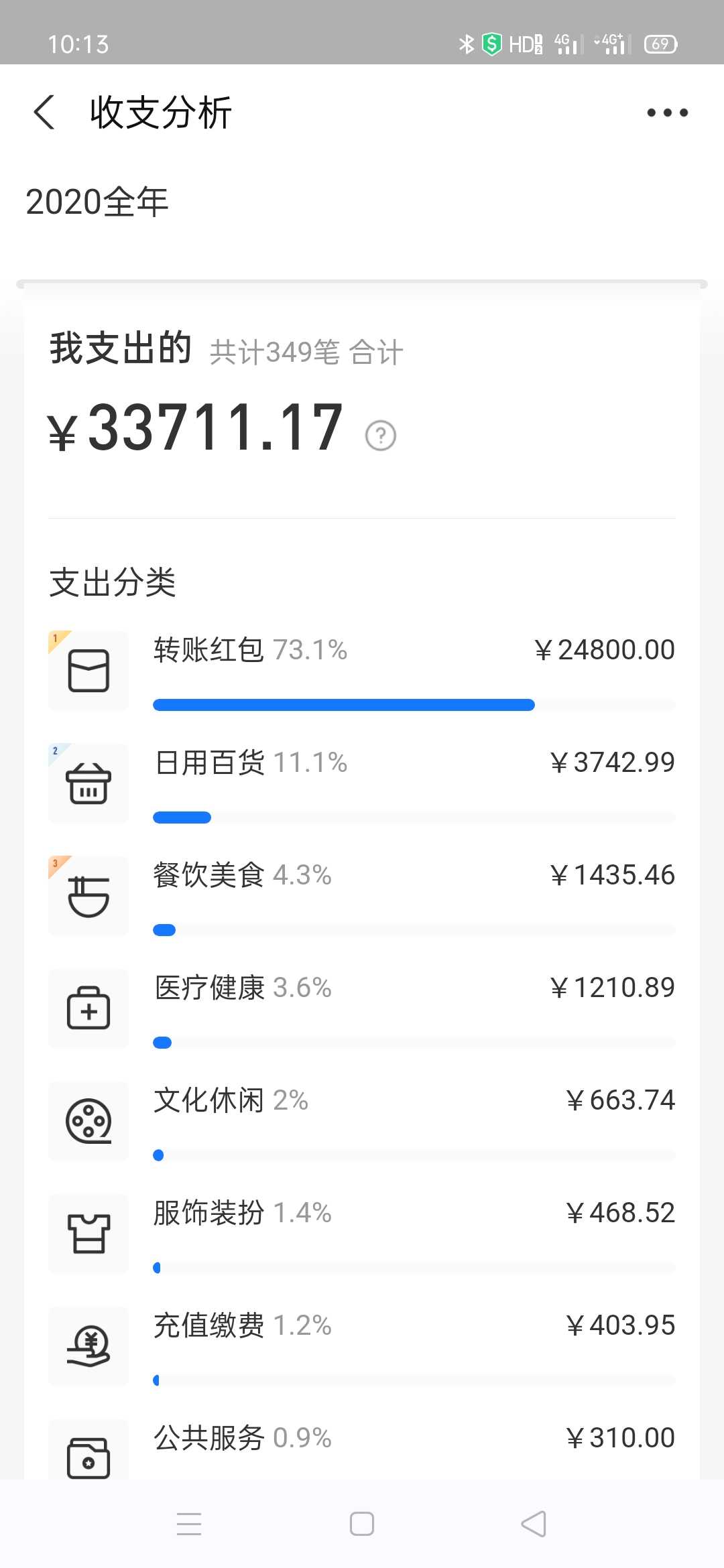Image resolution: width=724 pixels, height=1568 pixels.
Task: View 餐饮美食 spending details
Action: coord(362,896)
